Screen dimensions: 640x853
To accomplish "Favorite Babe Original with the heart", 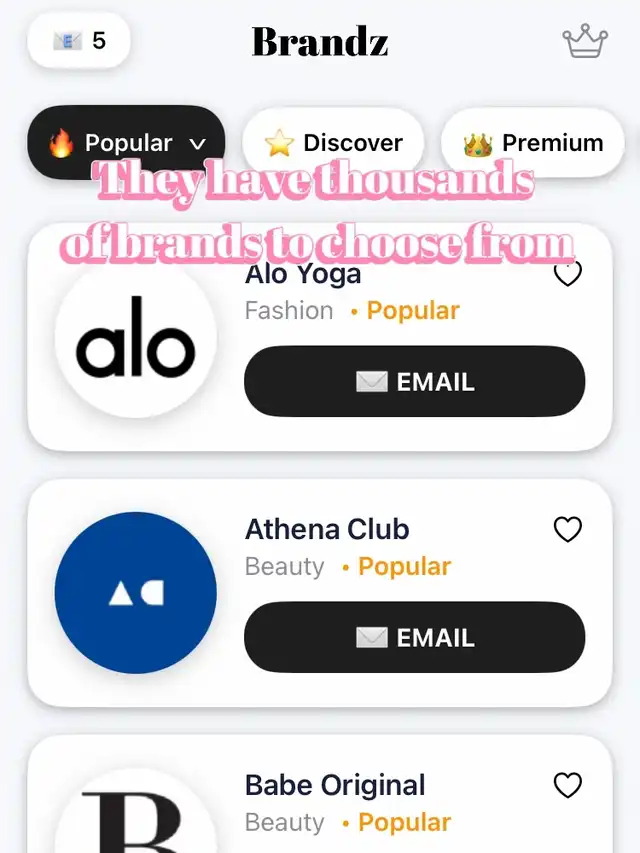I will coord(568,785).
